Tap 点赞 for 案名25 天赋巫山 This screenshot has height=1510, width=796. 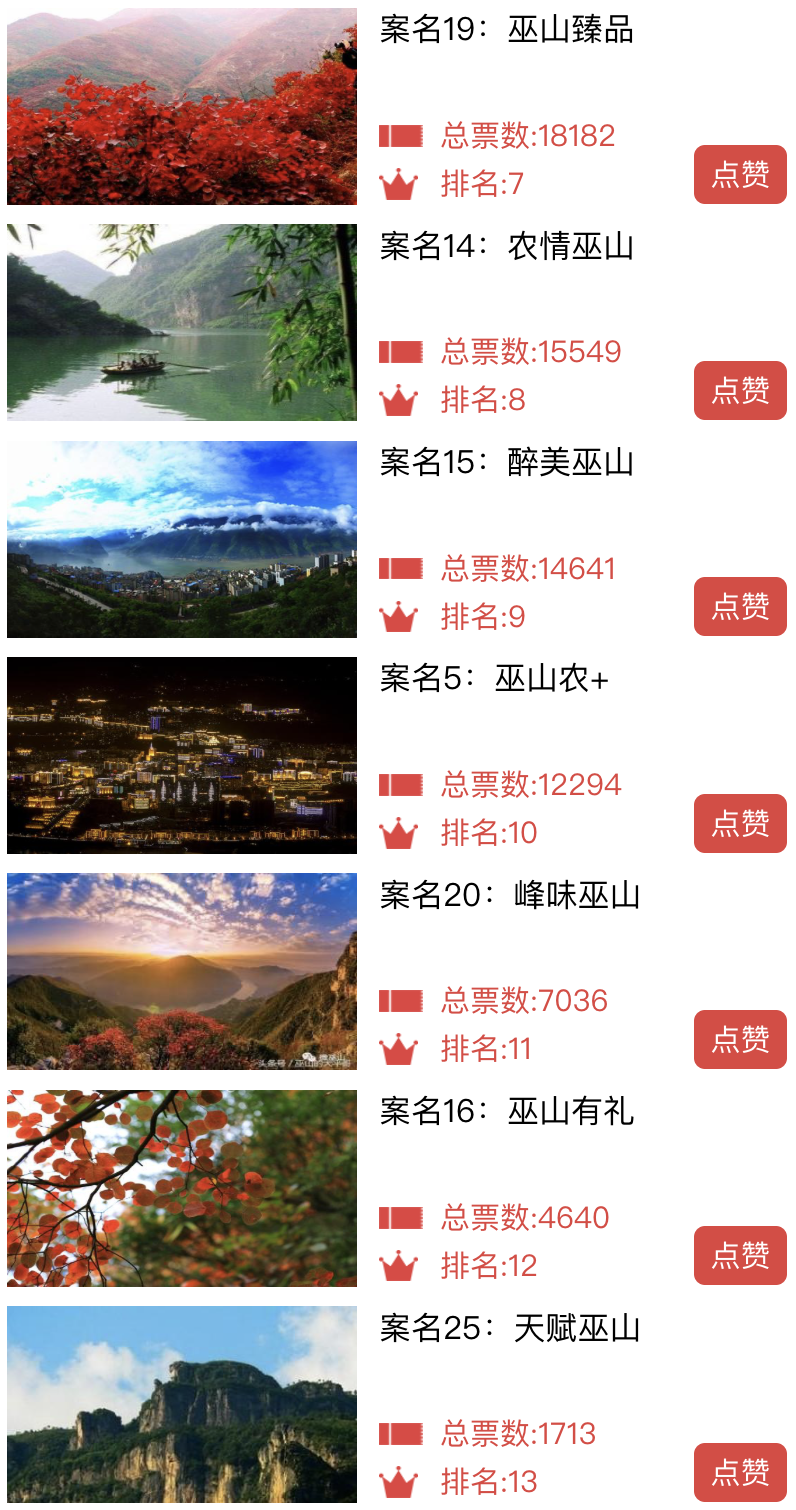point(740,1473)
